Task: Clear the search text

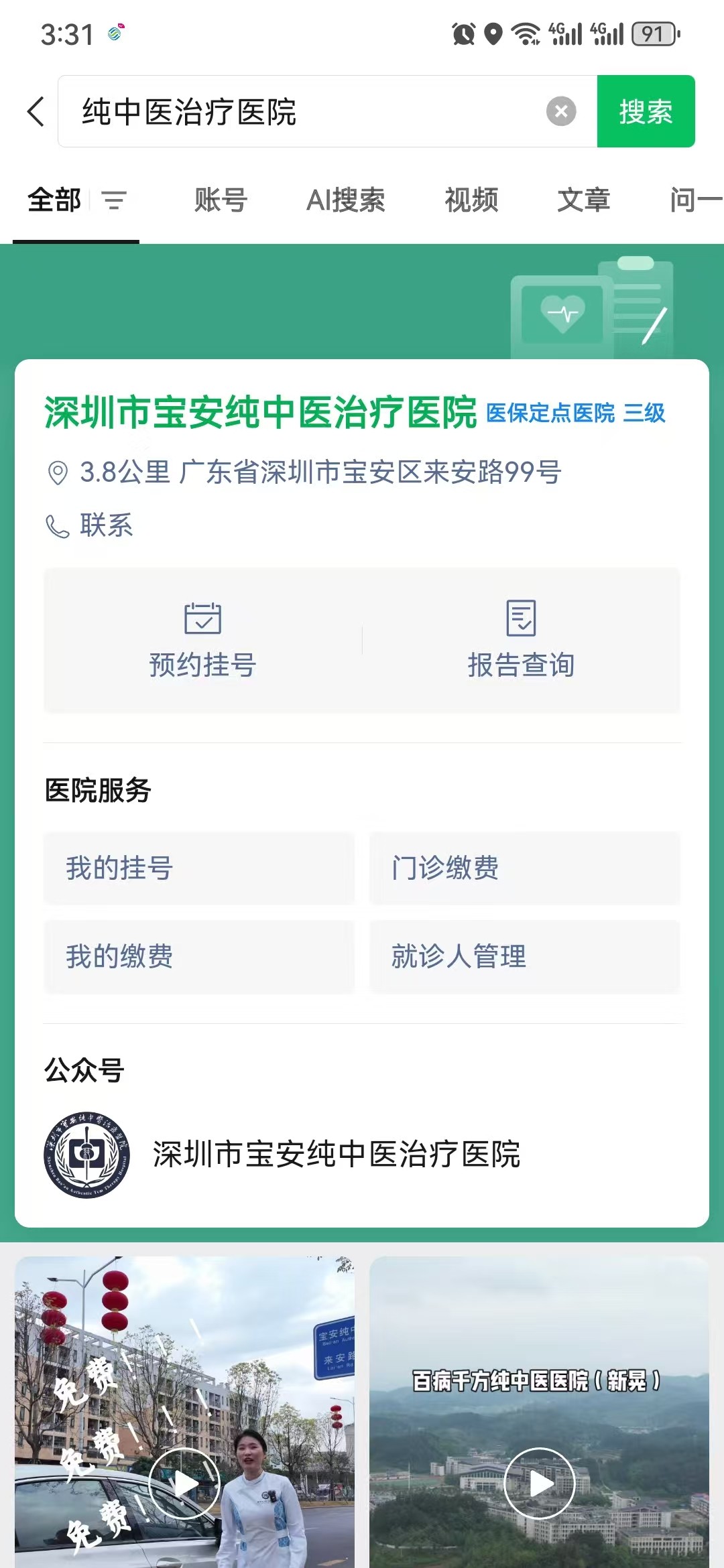Action: tap(561, 111)
